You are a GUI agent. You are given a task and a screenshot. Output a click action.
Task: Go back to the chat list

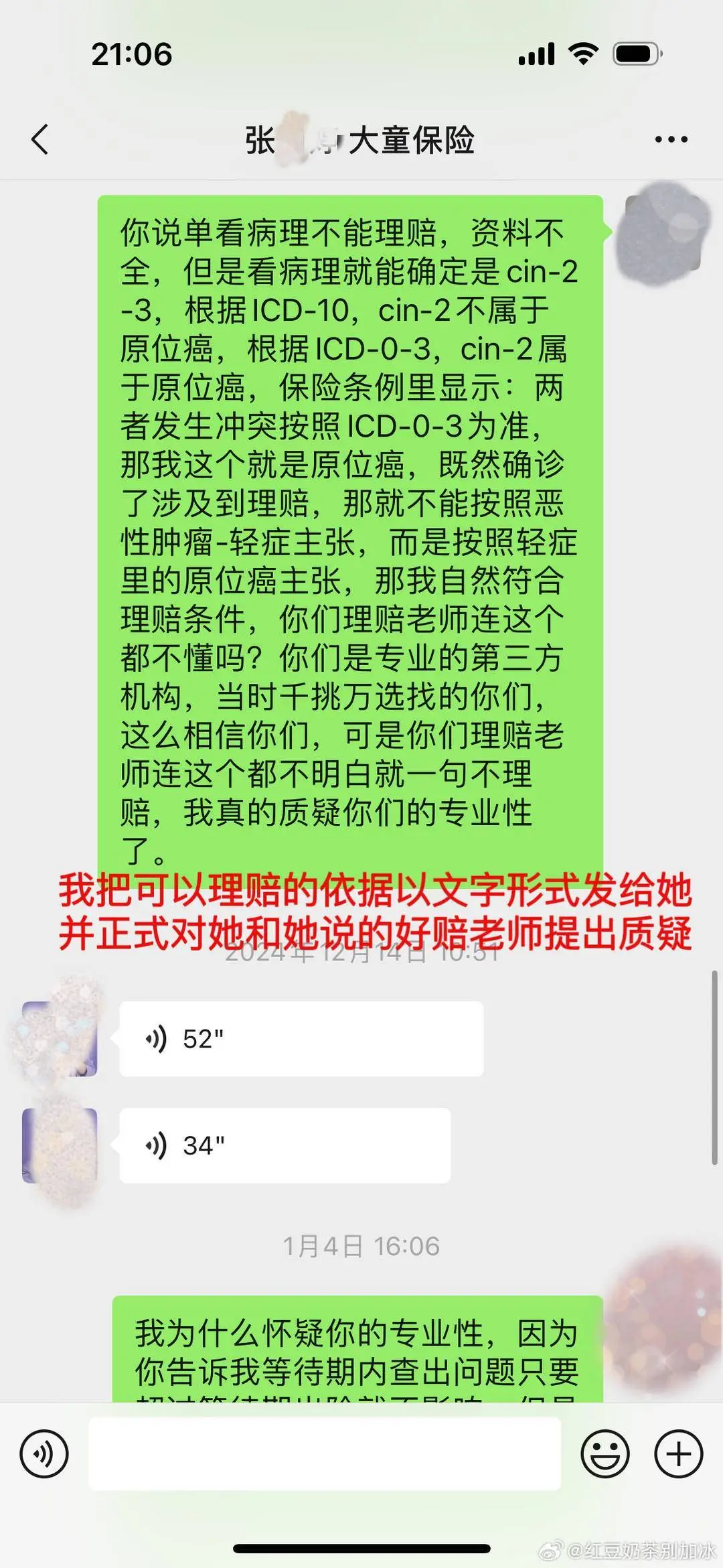click(40, 139)
